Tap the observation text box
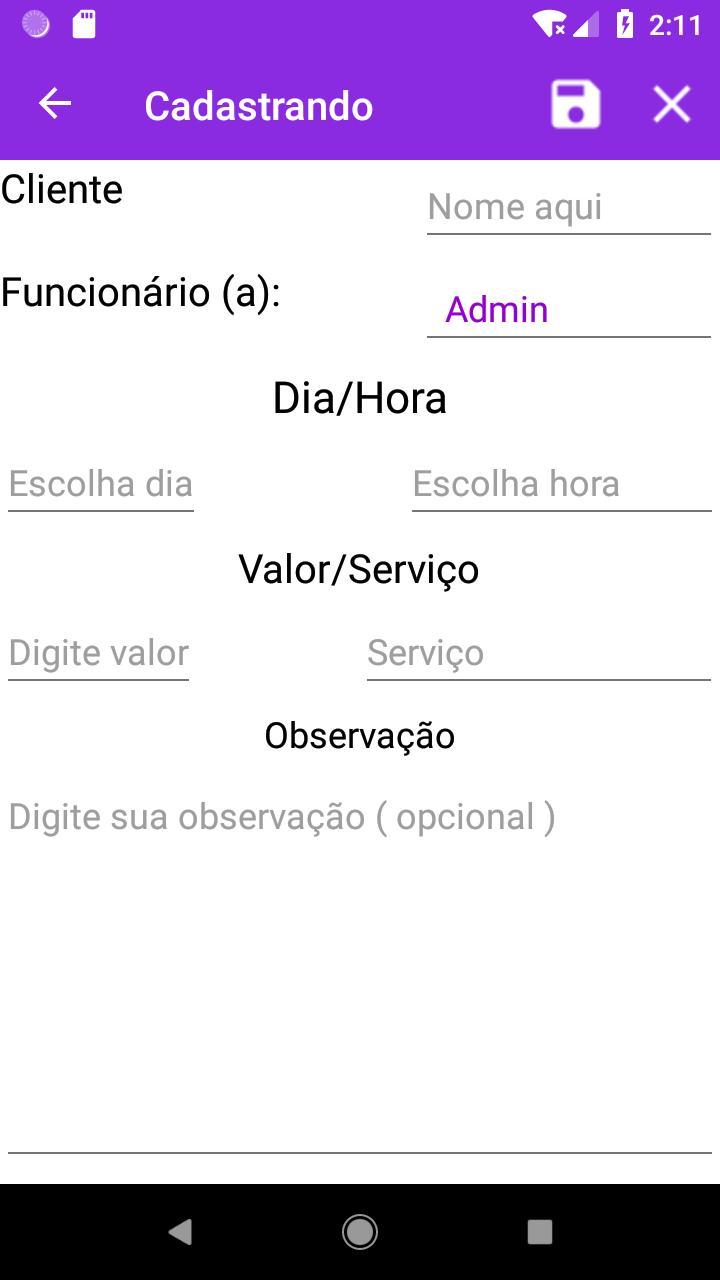The image size is (720, 1280). coord(360,960)
